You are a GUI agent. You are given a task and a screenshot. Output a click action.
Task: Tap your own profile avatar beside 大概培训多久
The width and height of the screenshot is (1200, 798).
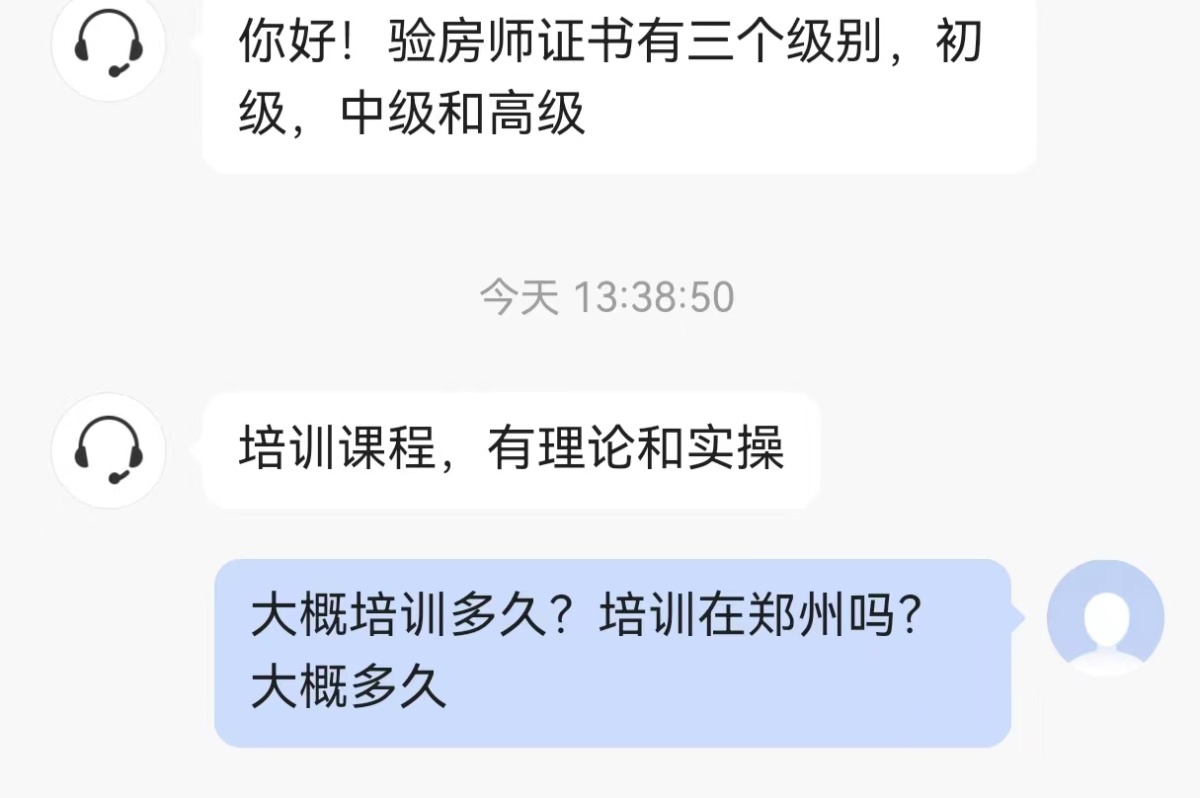pyautogui.click(x=1105, y=618)
